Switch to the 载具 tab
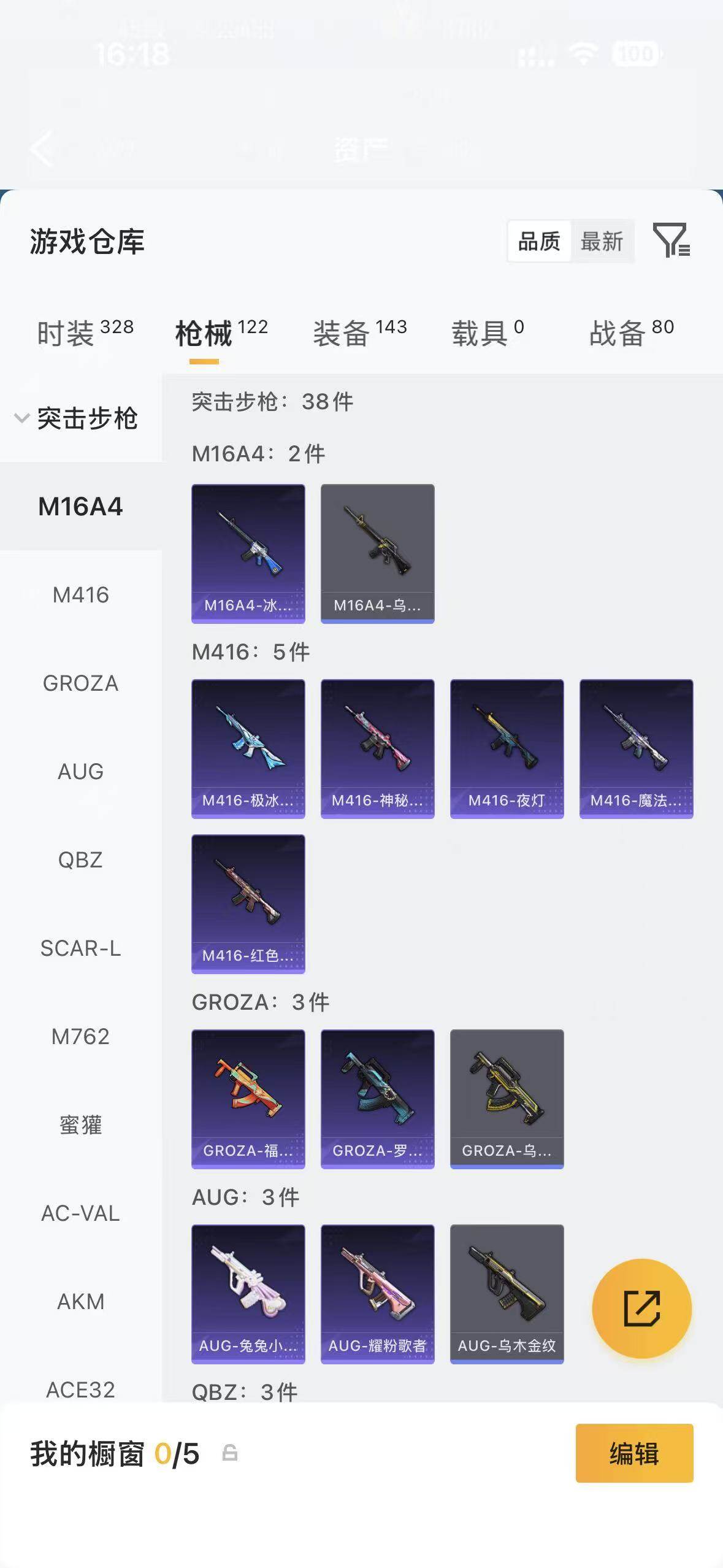The width and height of the screenshot is (723, 1568). 488,333
